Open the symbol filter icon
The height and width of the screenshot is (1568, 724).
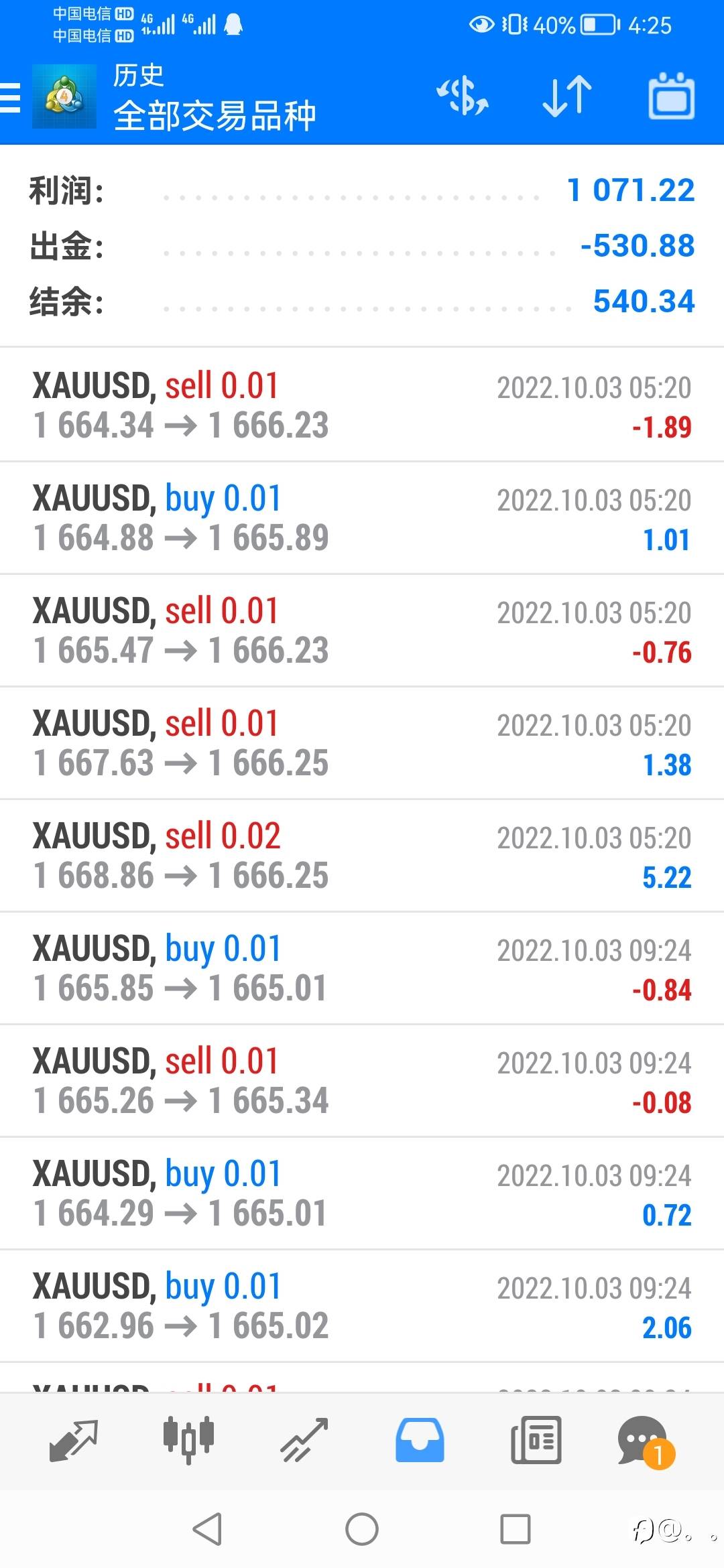coord(463,96)
